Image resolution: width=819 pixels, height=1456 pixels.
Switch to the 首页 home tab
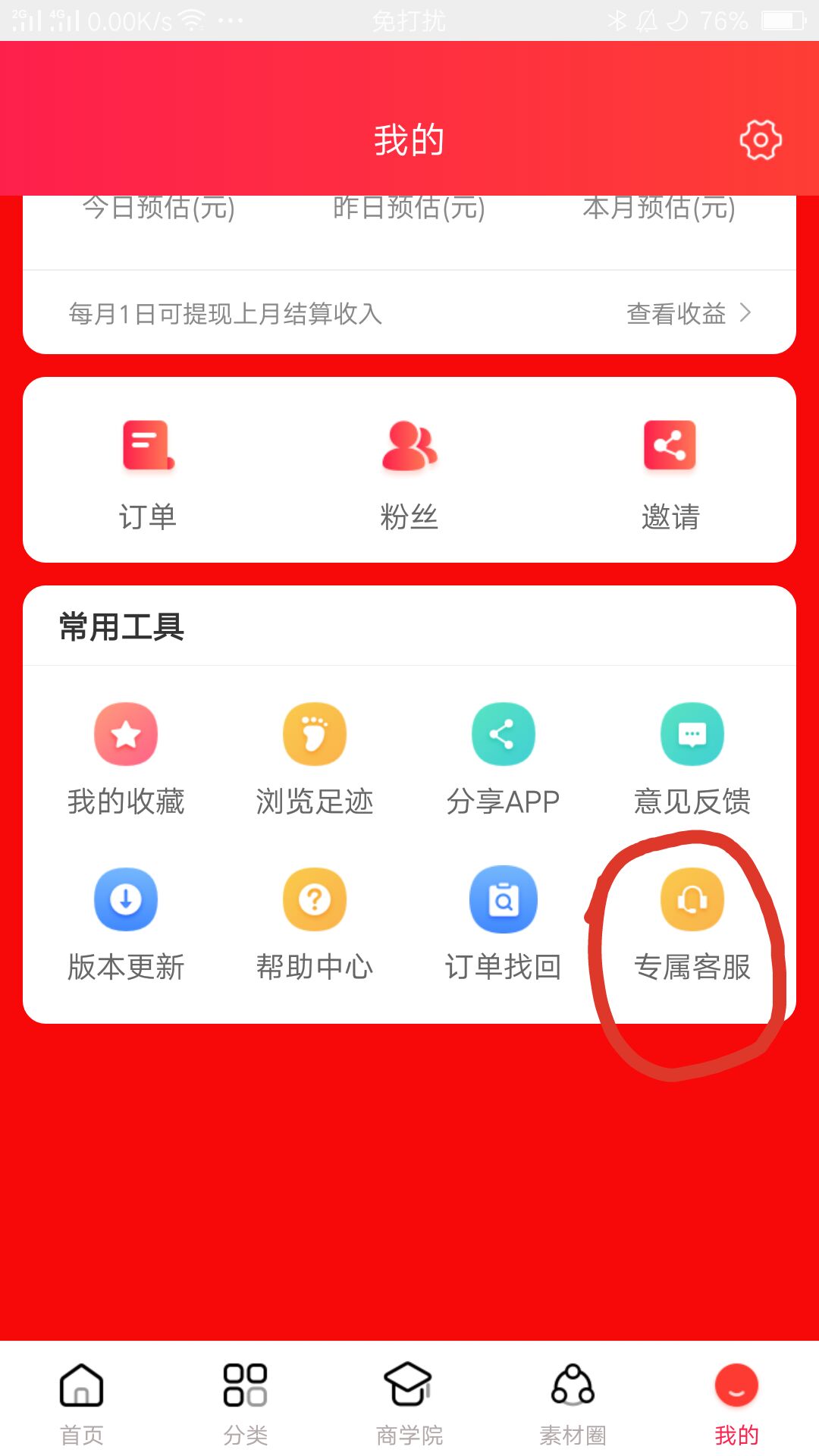click(82, 1401)
